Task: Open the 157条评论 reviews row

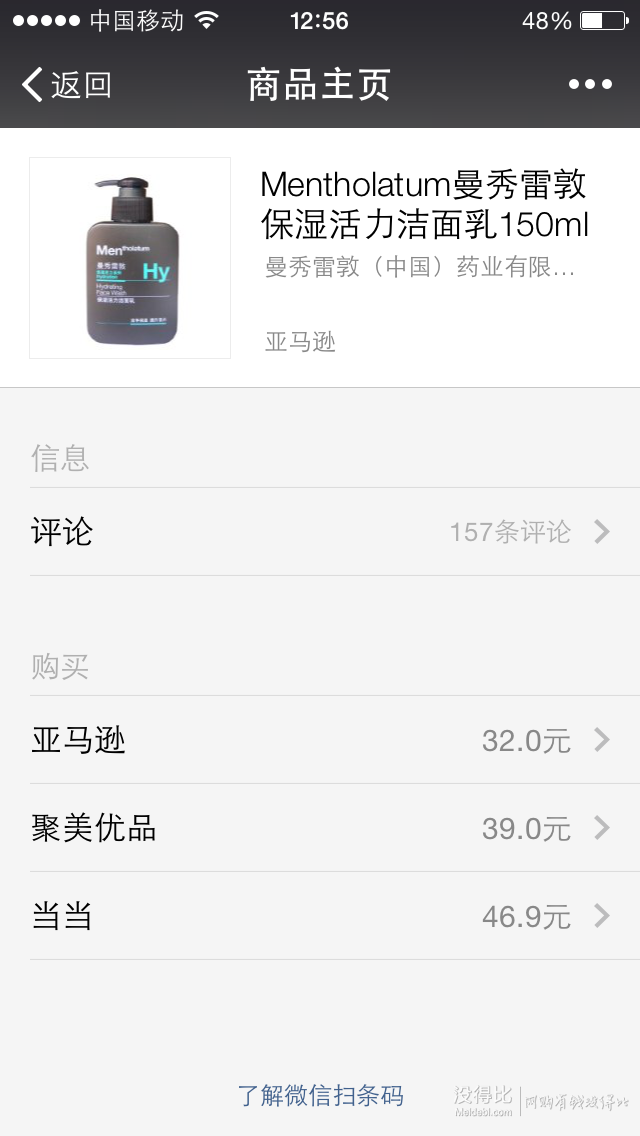Action: [320, 532]
